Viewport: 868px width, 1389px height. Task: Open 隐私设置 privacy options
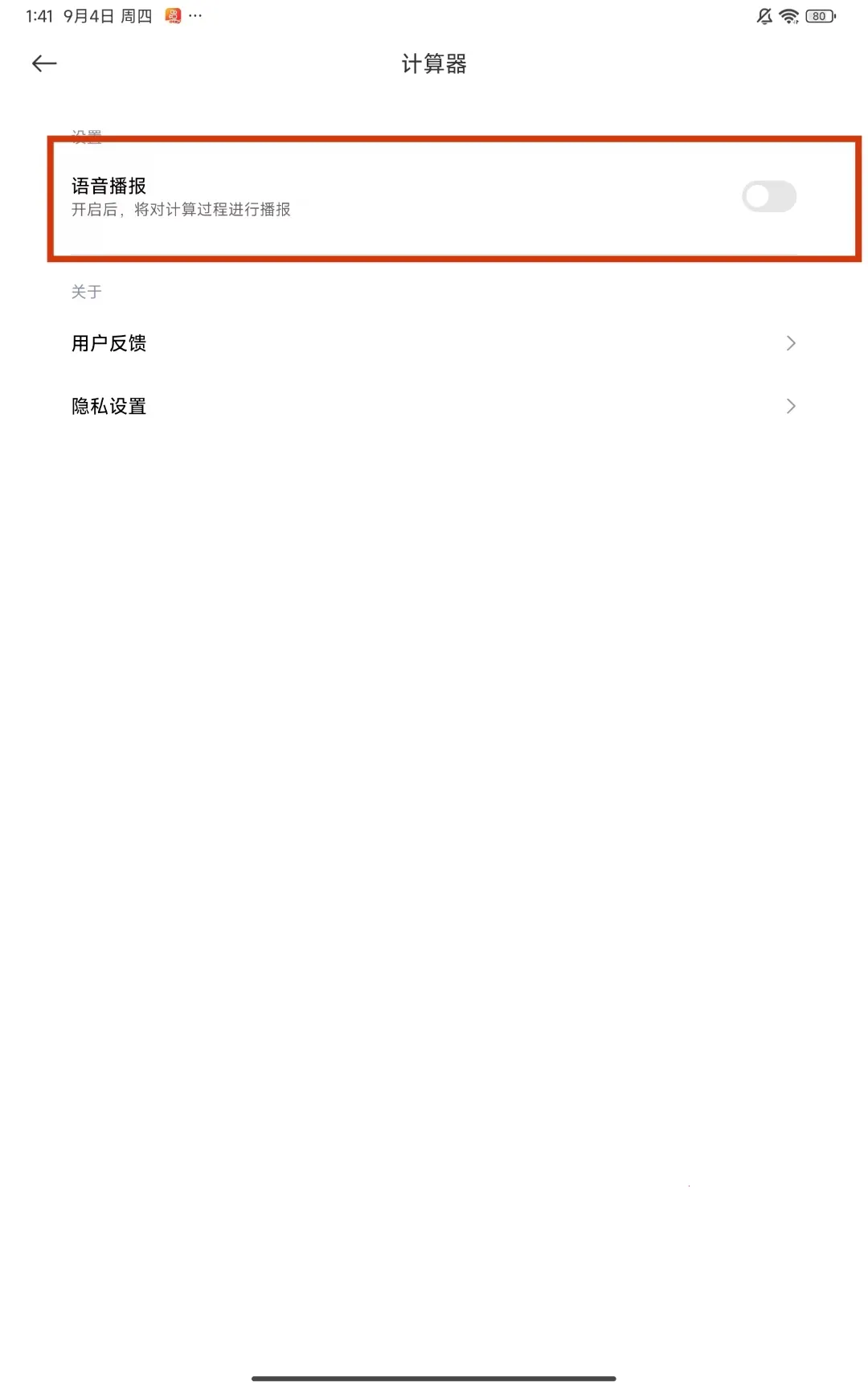point(108,406)
